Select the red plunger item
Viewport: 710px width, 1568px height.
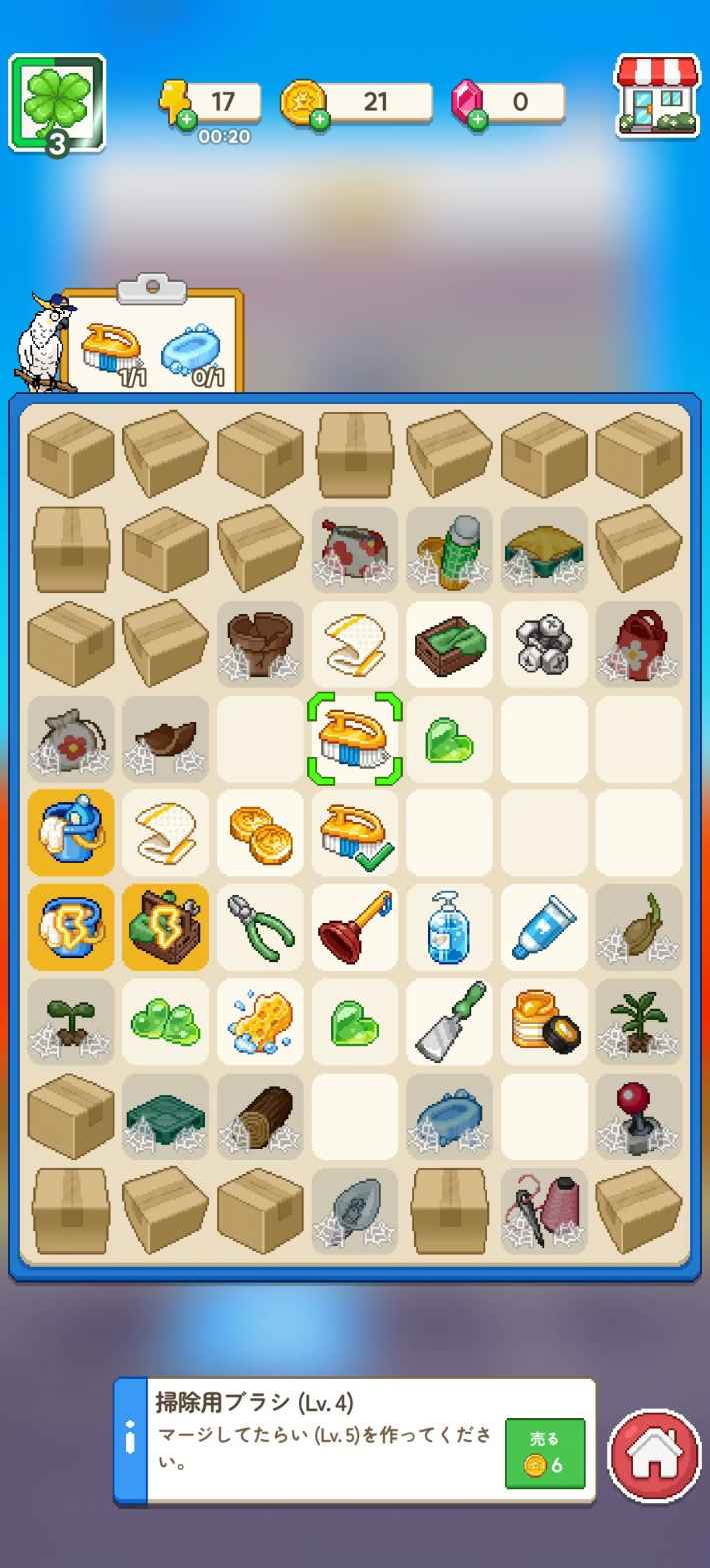point(354,926)
